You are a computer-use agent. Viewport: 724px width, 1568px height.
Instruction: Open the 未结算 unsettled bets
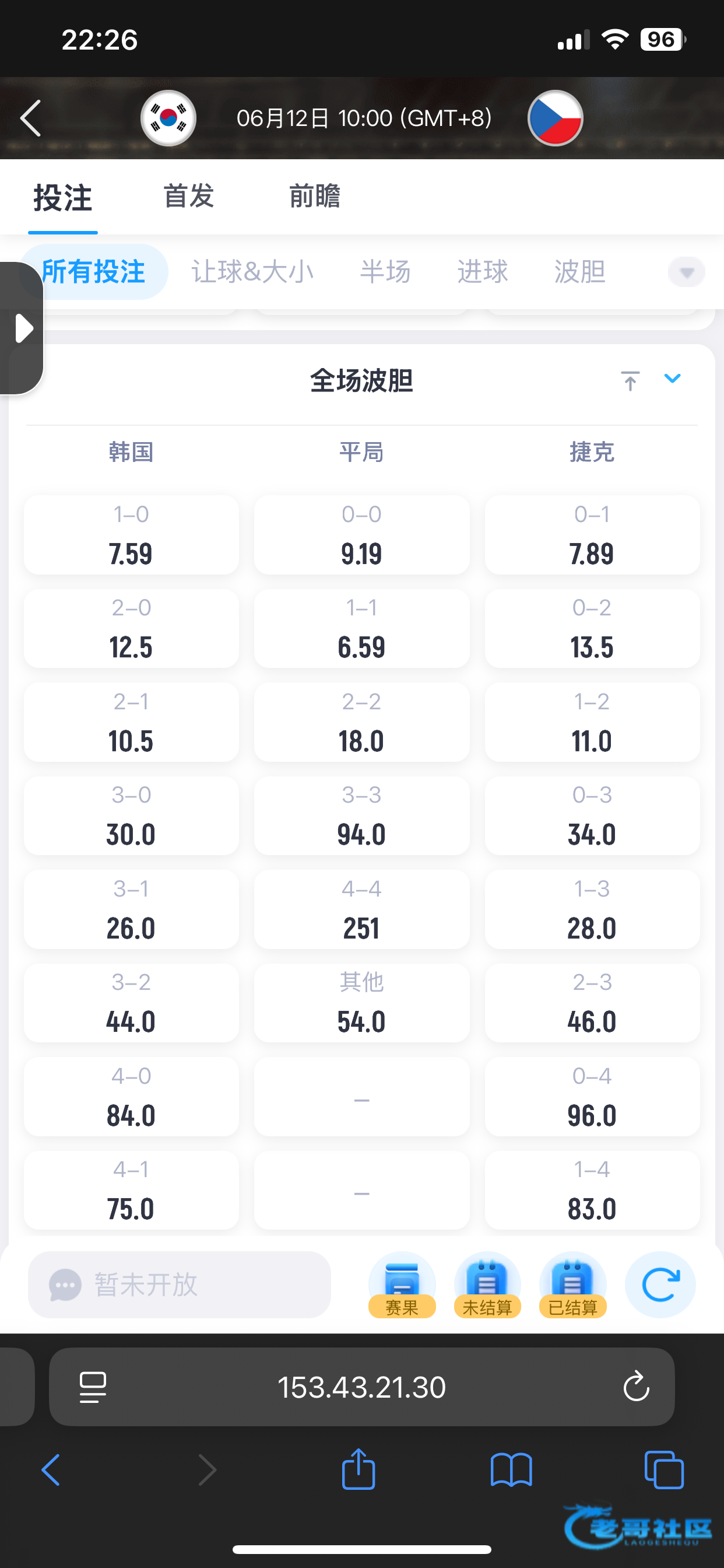click(487, 1285)
